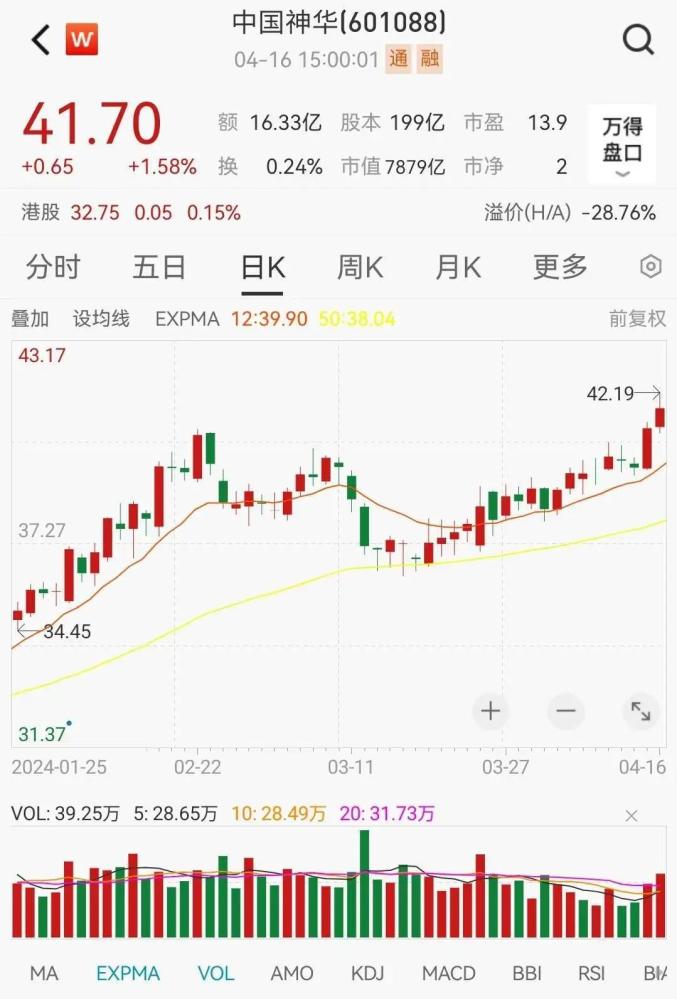The width and height of the screenshot is (677, 999).
Task: Tap 叠加 to overlay another stock
Action: 30,319
